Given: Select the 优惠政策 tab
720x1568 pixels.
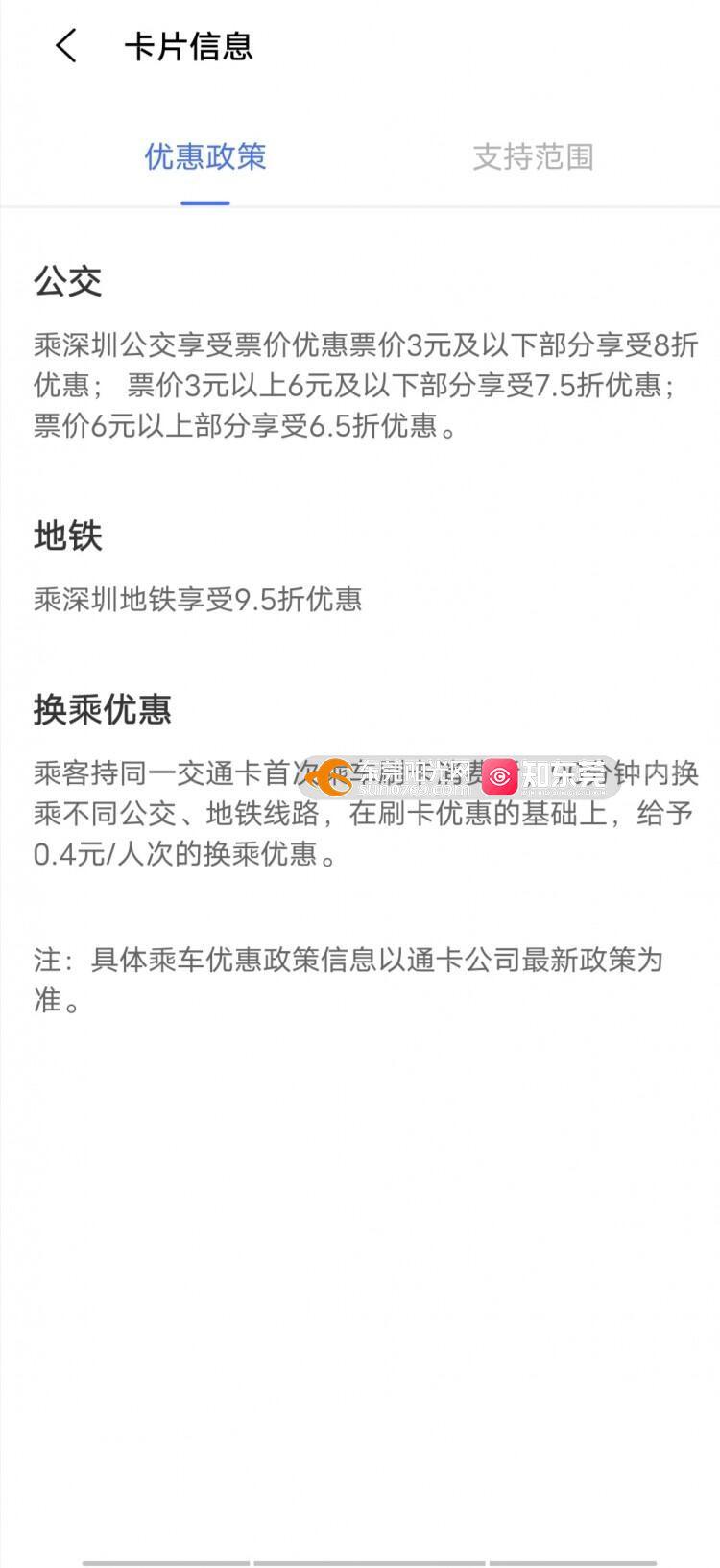Looking at the screenshot, I should [204, 157].
